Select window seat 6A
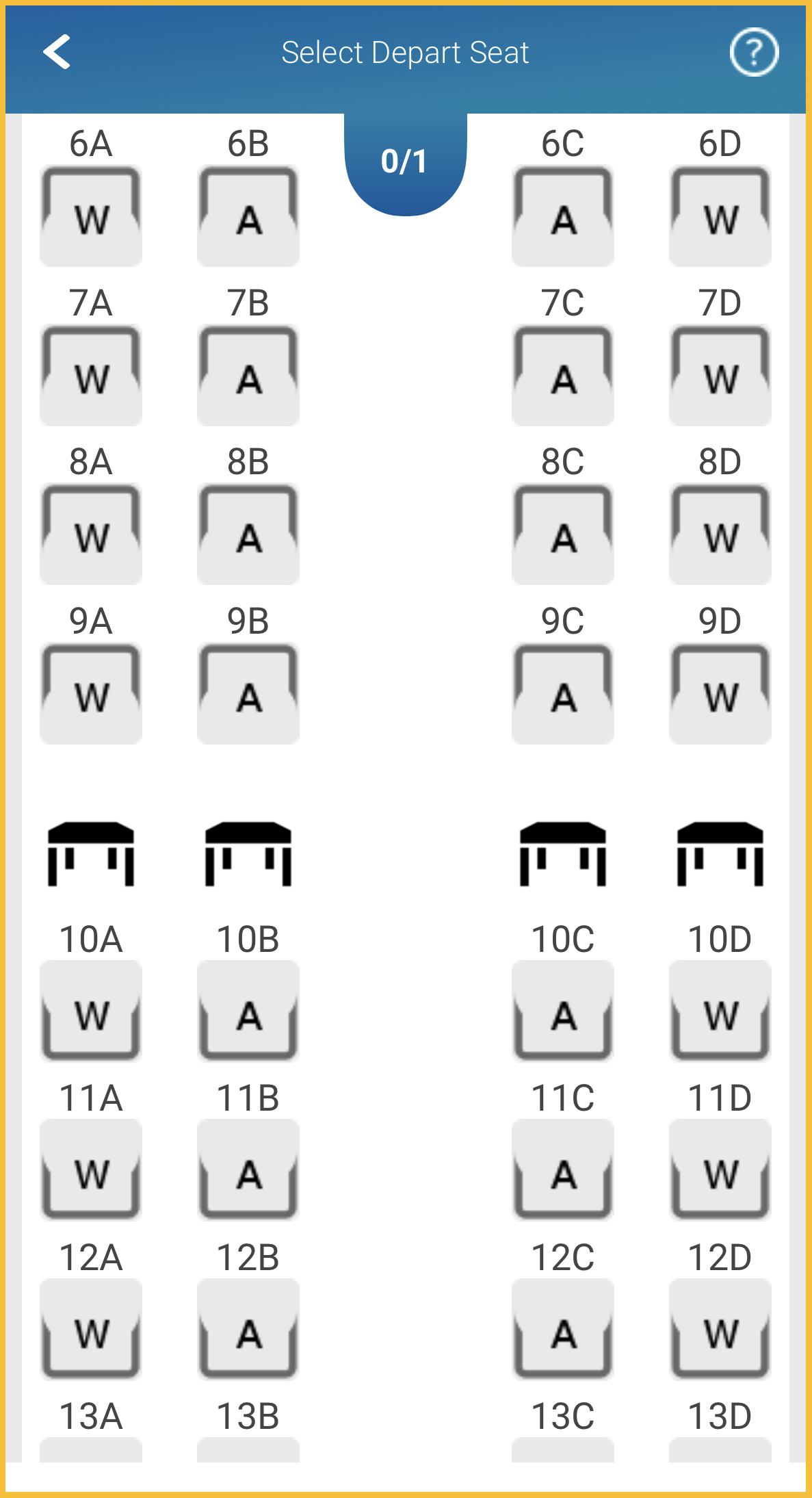Screen dimensions: 812x1498 pos(91,217)
